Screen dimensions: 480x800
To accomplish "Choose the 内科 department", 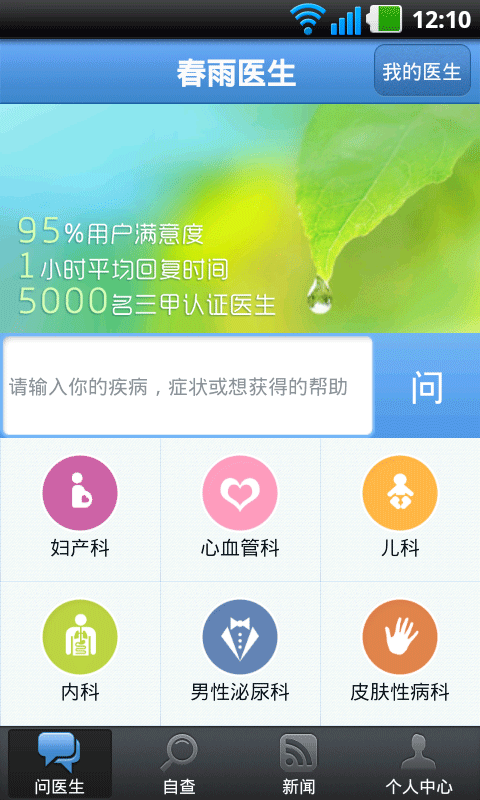I will pyautogui.click(x=80, y=653).
